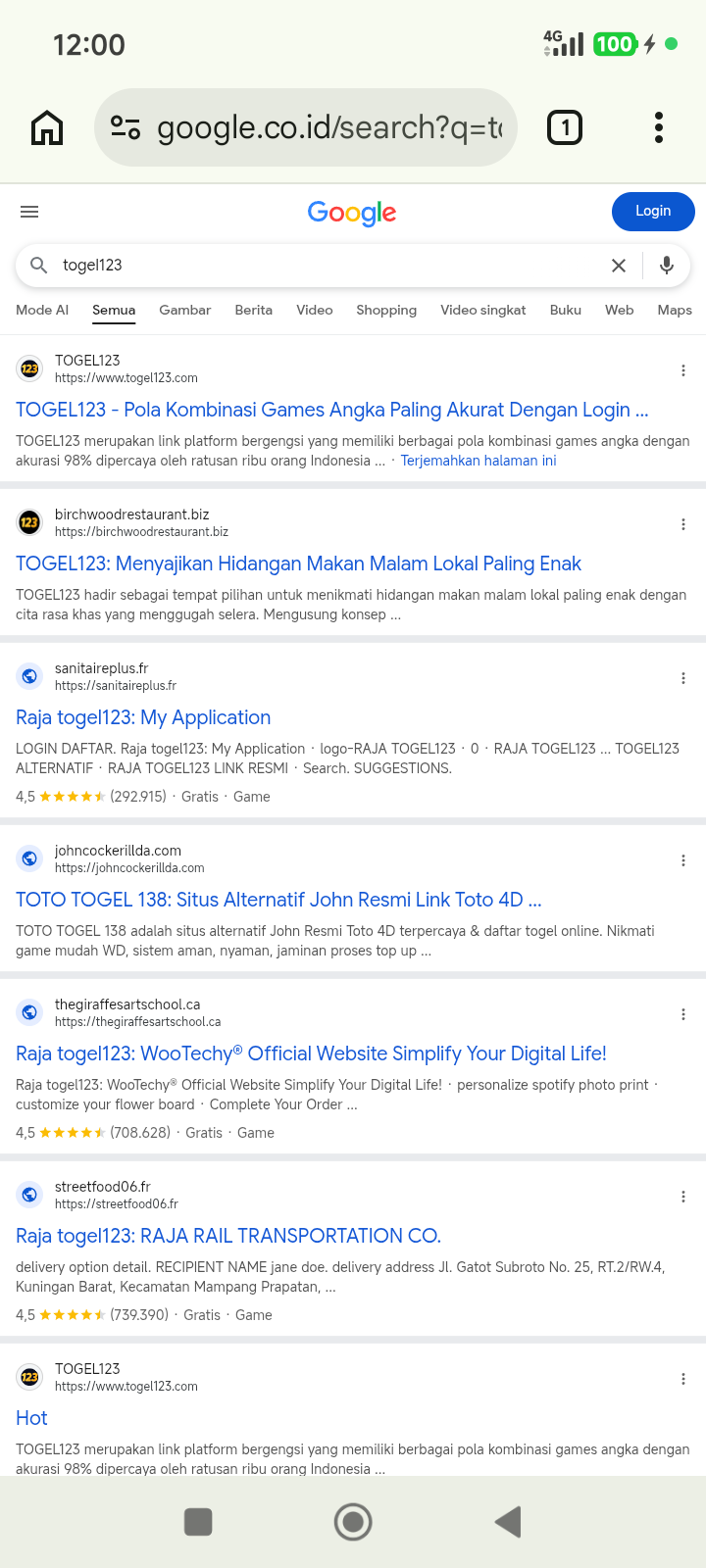The image size is (706, 1568).
Task: Open more options for birchwoodrestaurant.biz result
Action: (x=683, y=524)
